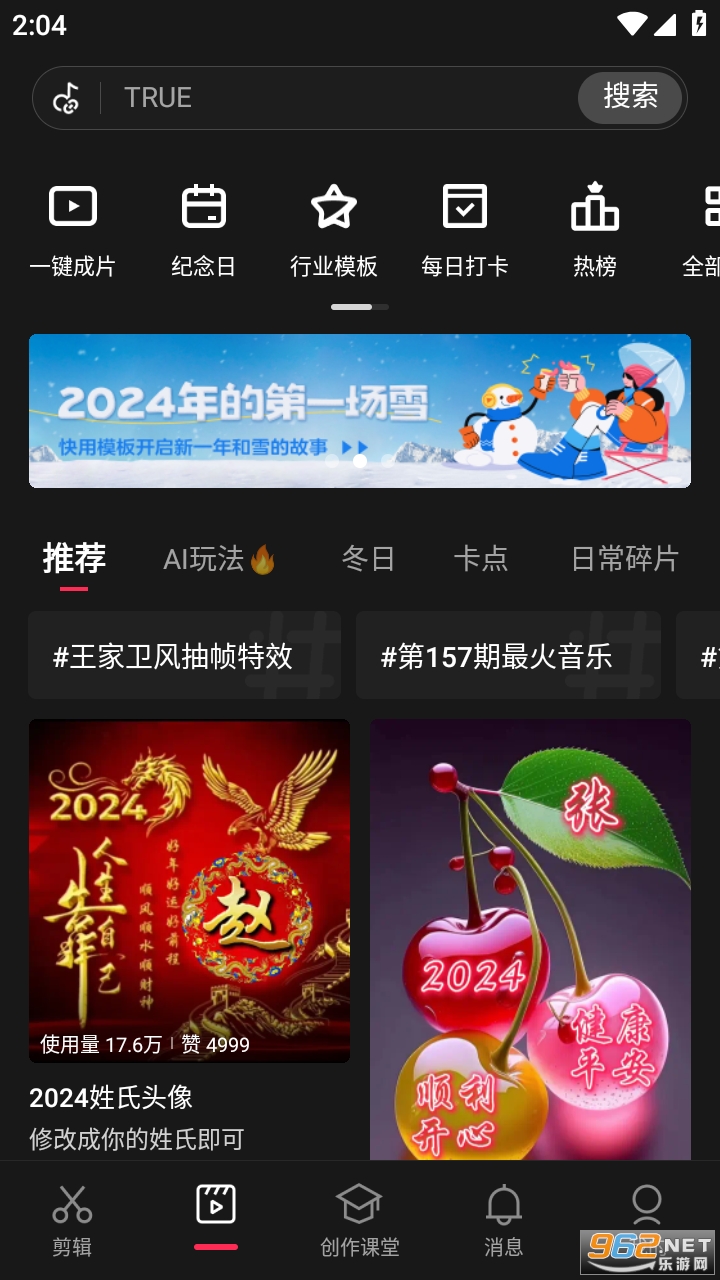This screenshot has width=720, height=1280.
Task: Open the 热榜 shortcut
Action: pos(595,230)
